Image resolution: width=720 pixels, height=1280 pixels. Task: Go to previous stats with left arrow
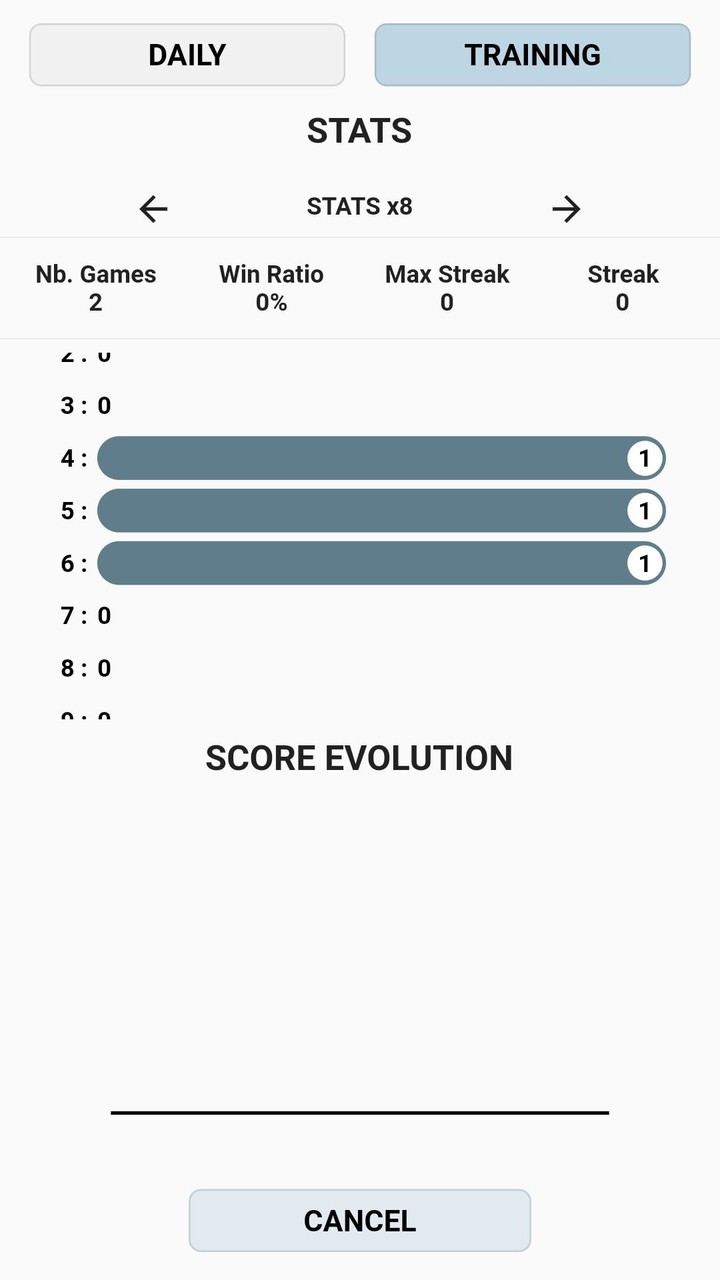click(153, 208)
